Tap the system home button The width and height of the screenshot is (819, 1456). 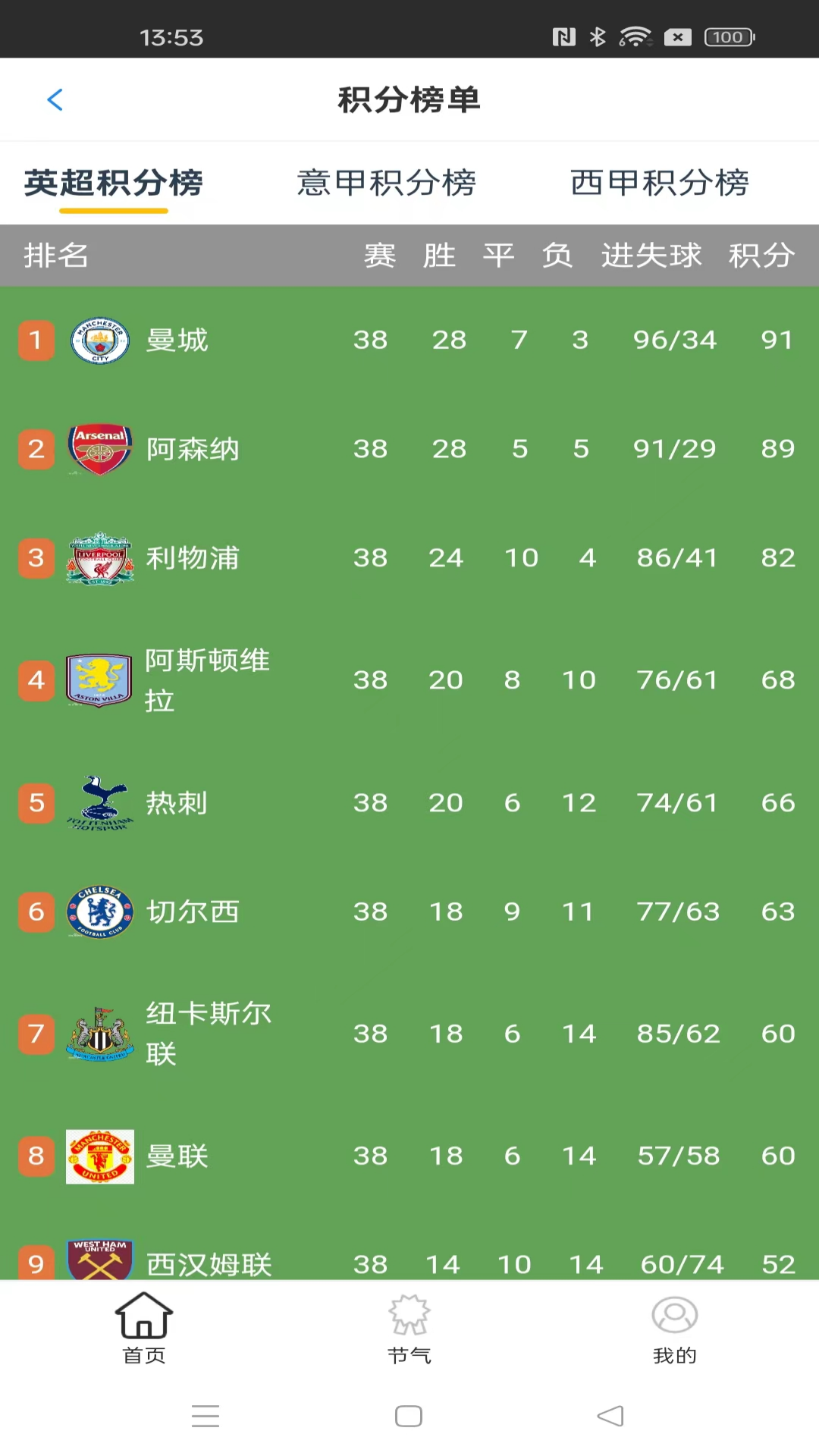click(x=409, y=1416)
